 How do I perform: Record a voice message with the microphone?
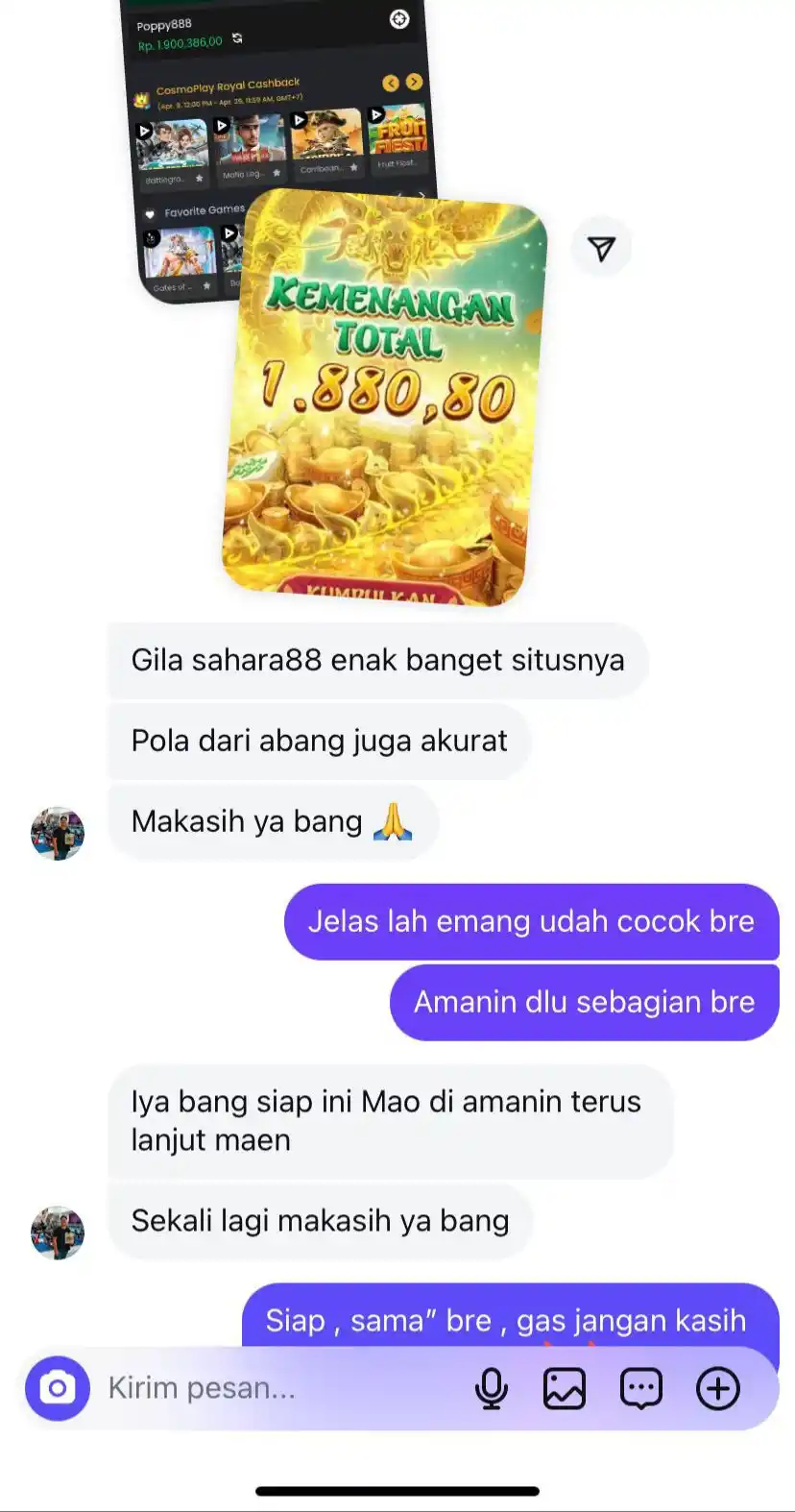point(492,1388)
